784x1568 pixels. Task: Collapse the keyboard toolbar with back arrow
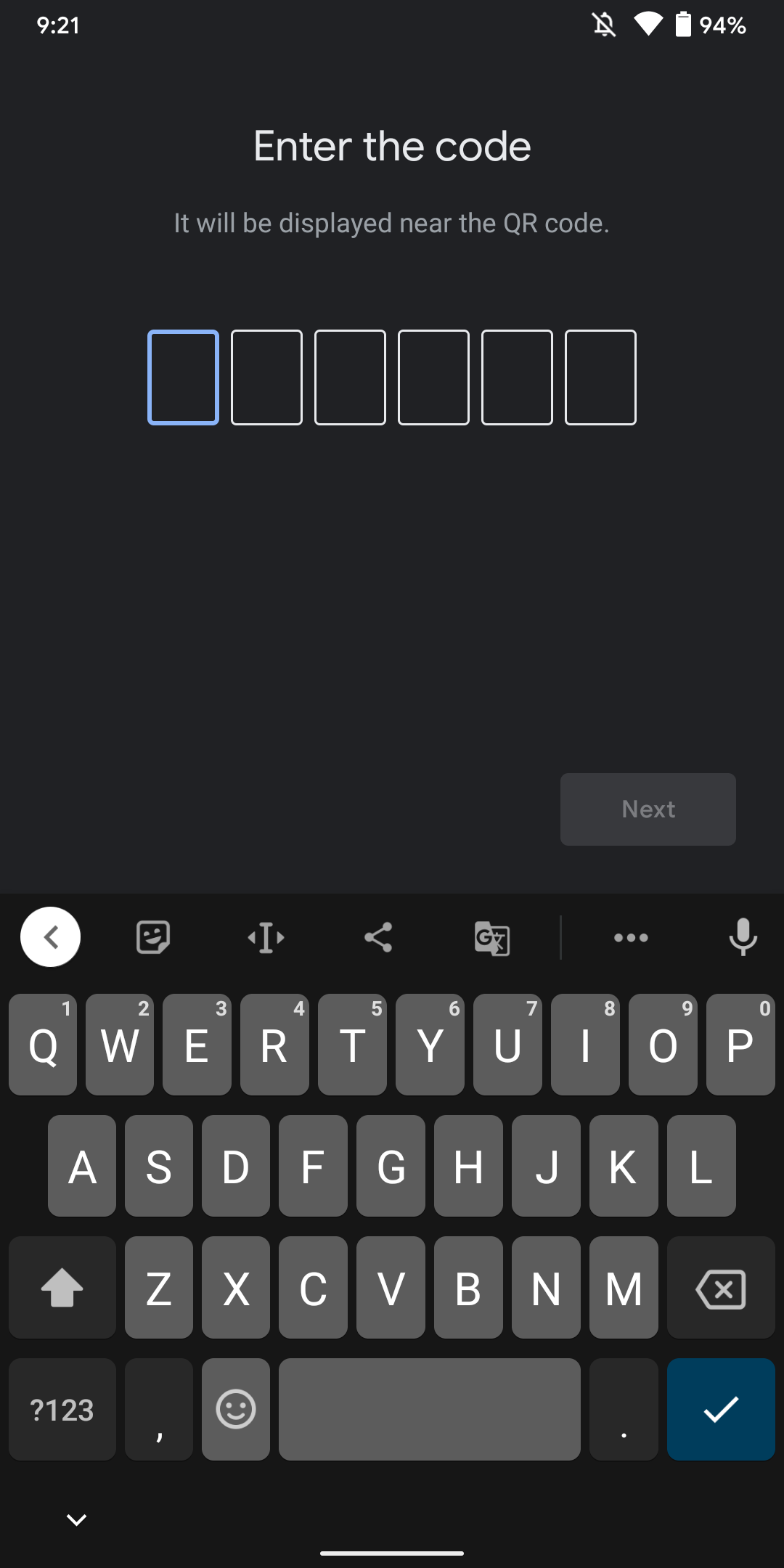(51, 937)
